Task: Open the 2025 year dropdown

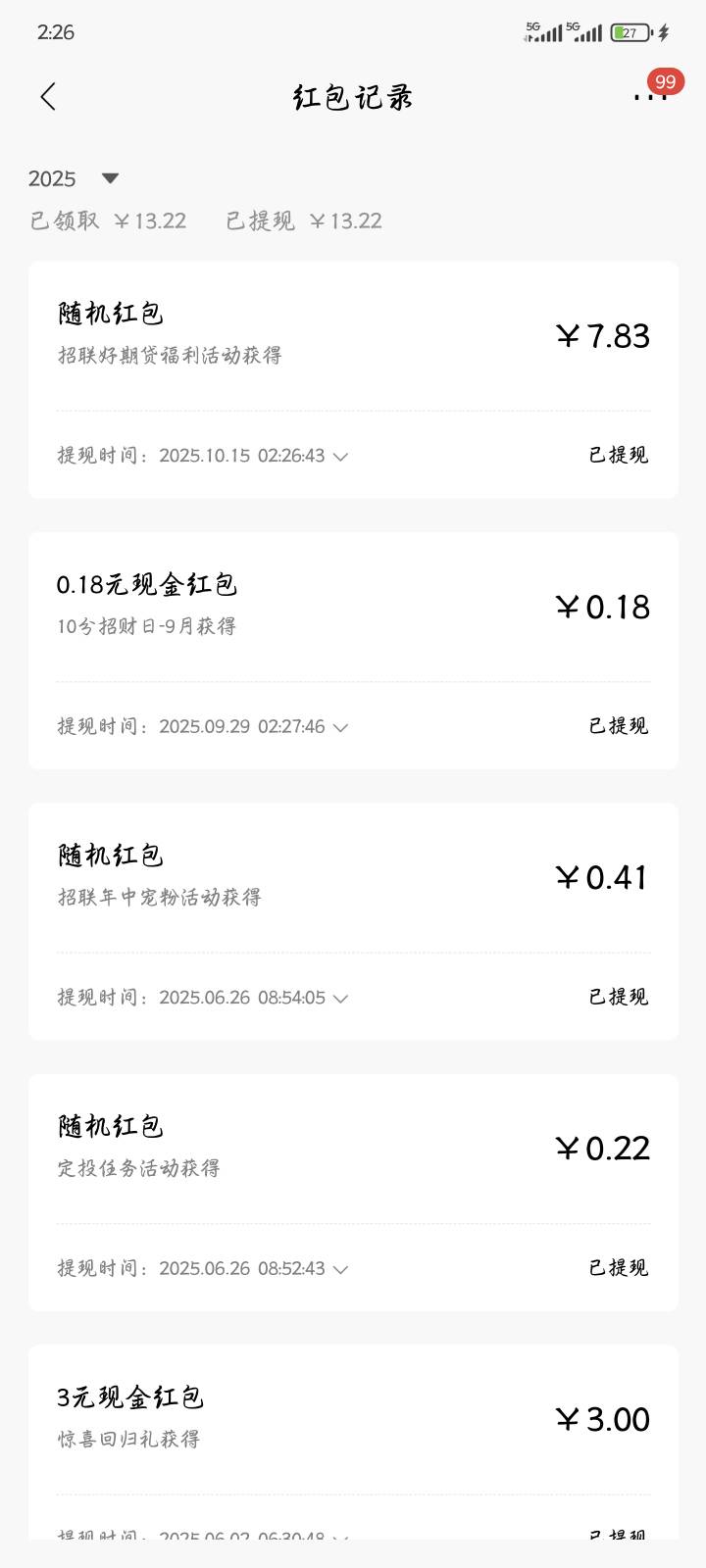Action: click(109, 178)
